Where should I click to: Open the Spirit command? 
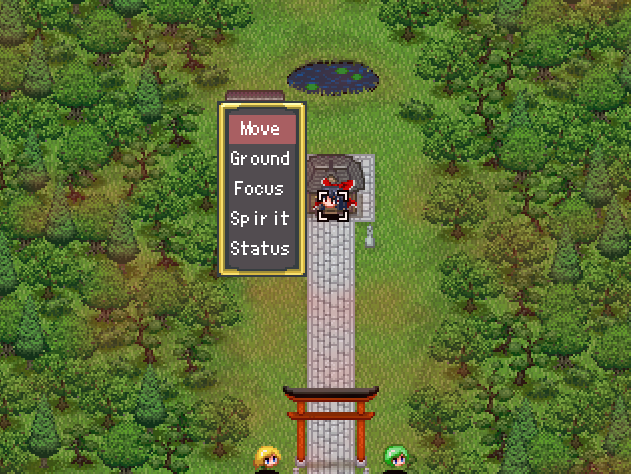pyautogui.click(x=261, y=219)
